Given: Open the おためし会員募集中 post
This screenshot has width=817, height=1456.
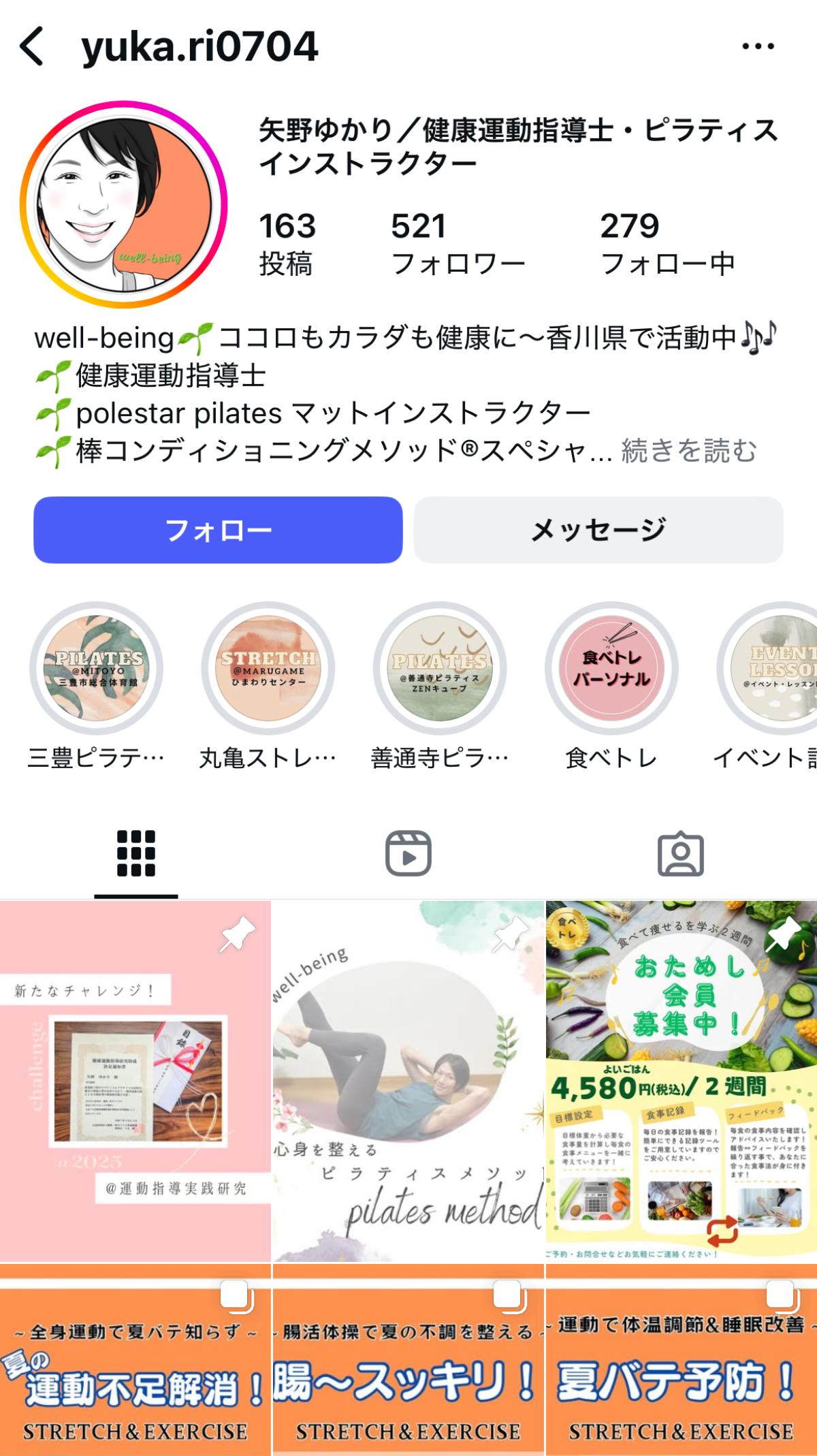Looking at the screenshot, I should [682, 1081].
